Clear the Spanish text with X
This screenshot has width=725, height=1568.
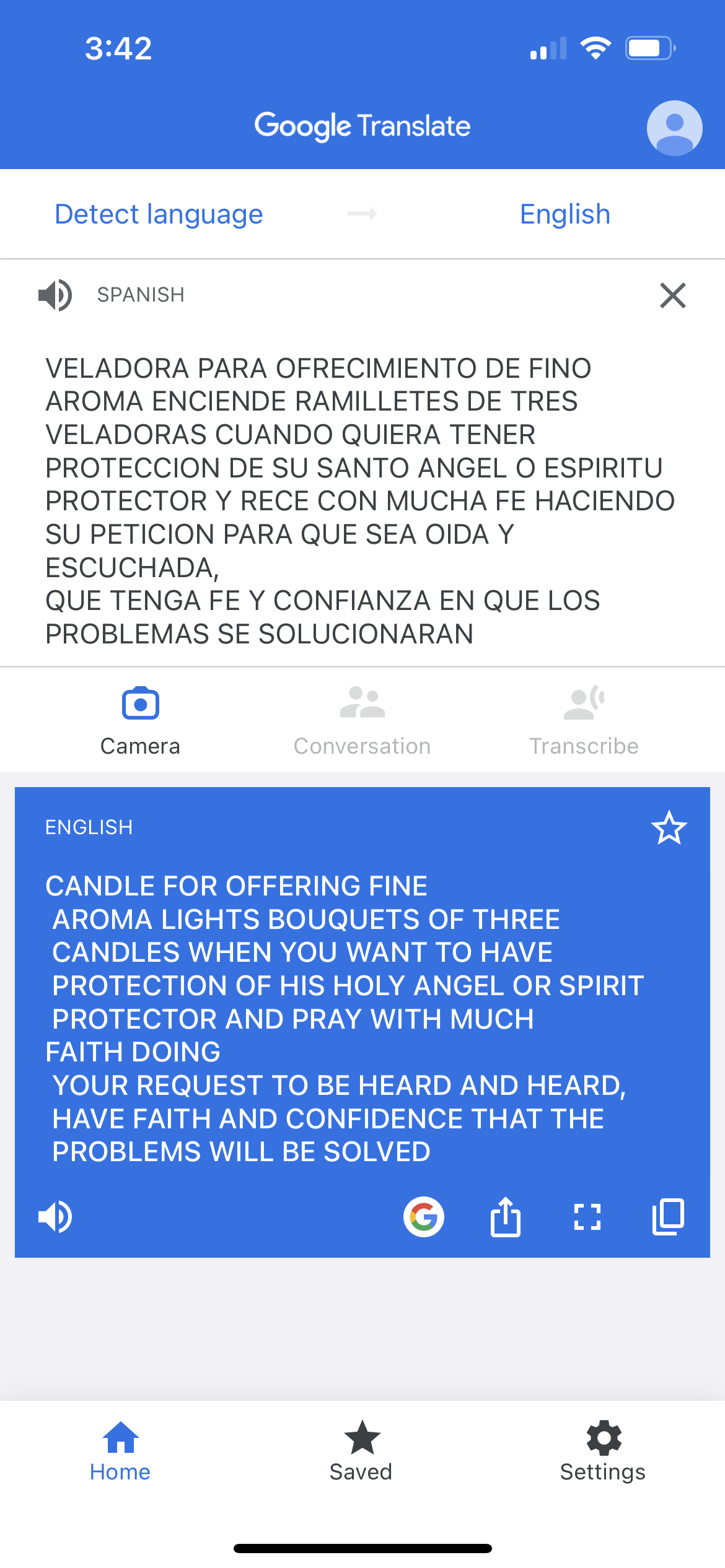[x=673, y=295]
